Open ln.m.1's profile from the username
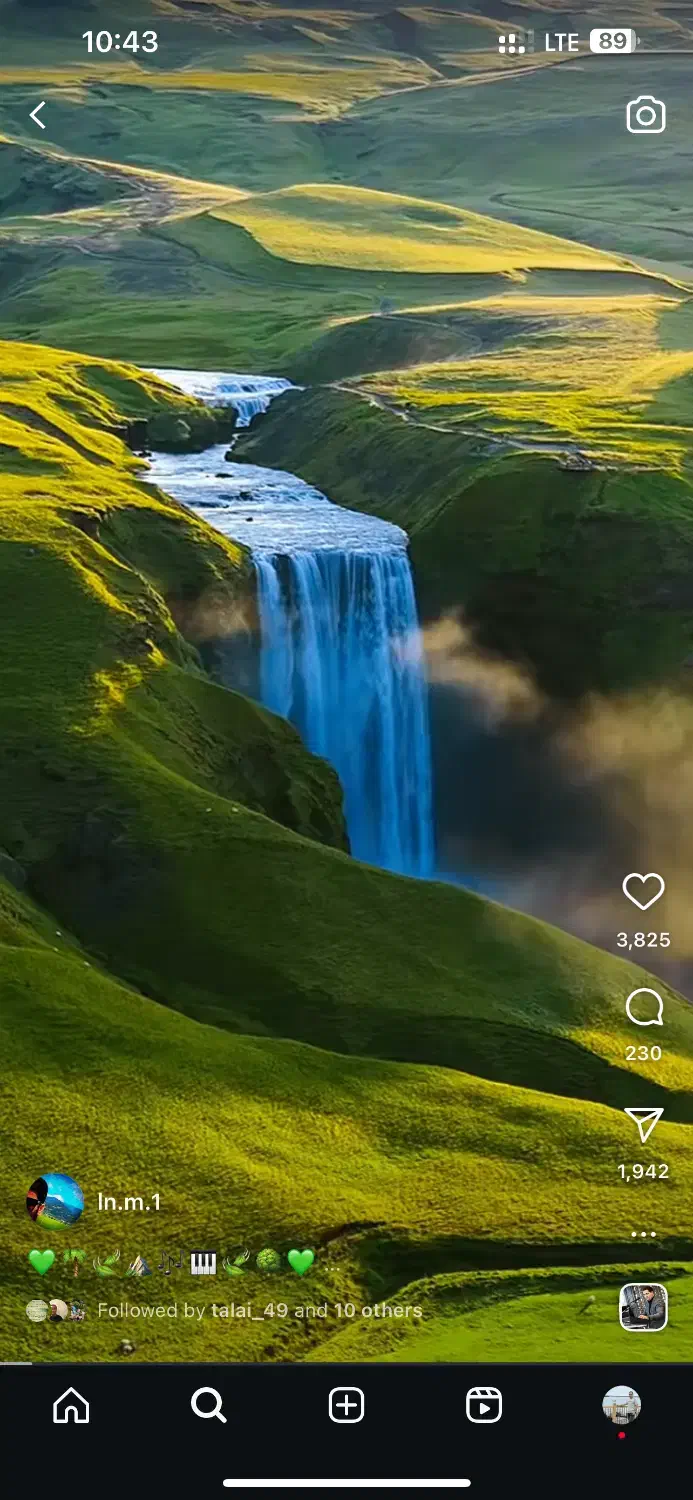 coord(129,1202)
